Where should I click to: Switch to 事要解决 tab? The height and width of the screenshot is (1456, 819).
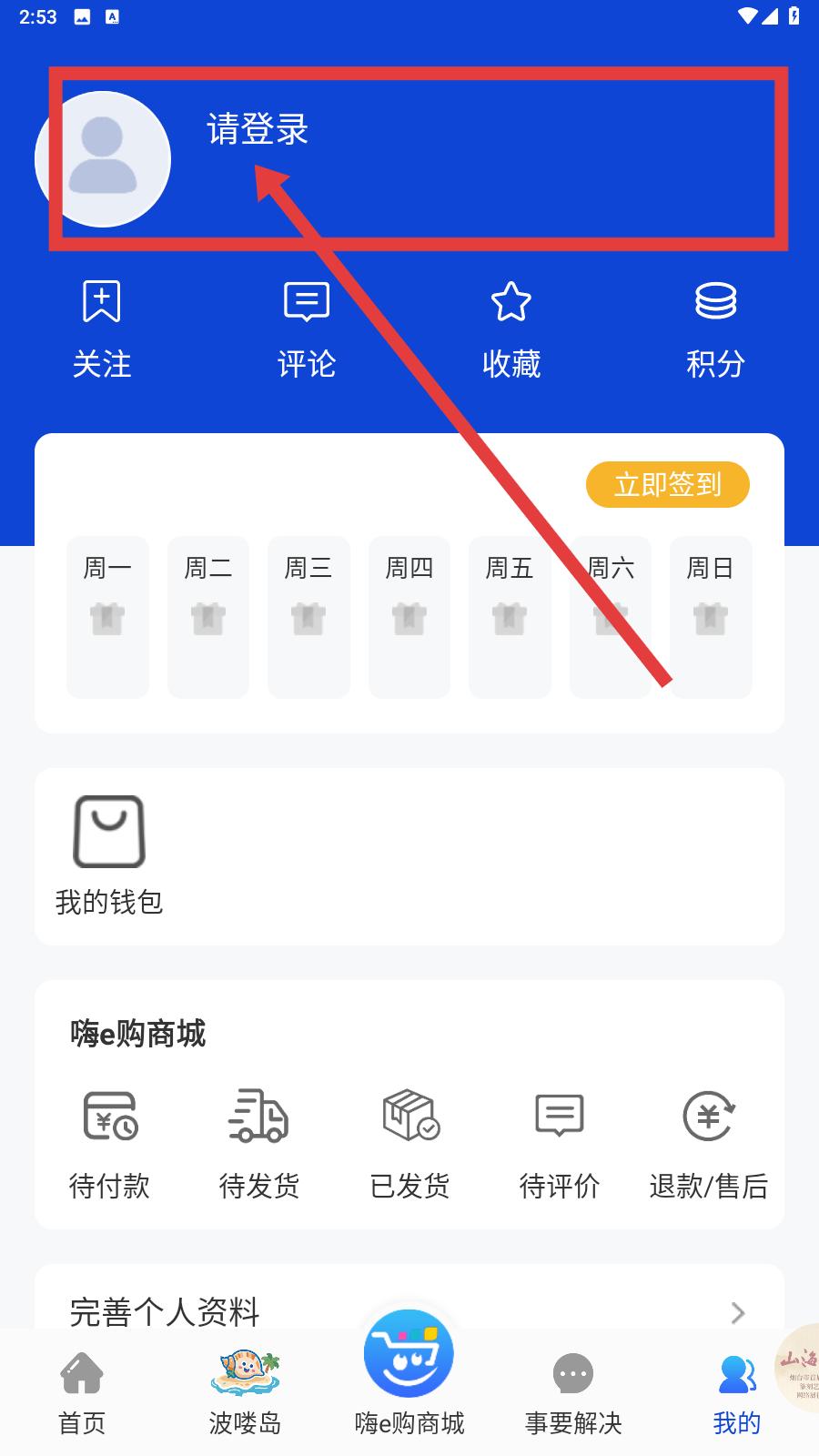pyautogui.click(x=573, y=1392)
